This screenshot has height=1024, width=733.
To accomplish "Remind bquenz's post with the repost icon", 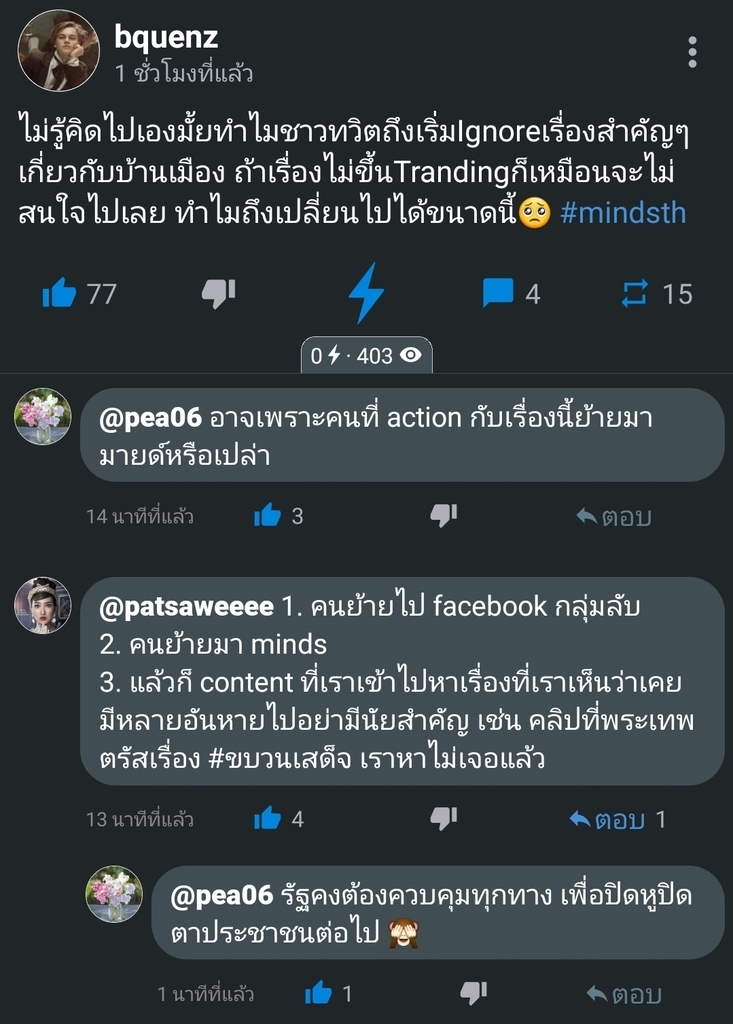I will [635, 293].
